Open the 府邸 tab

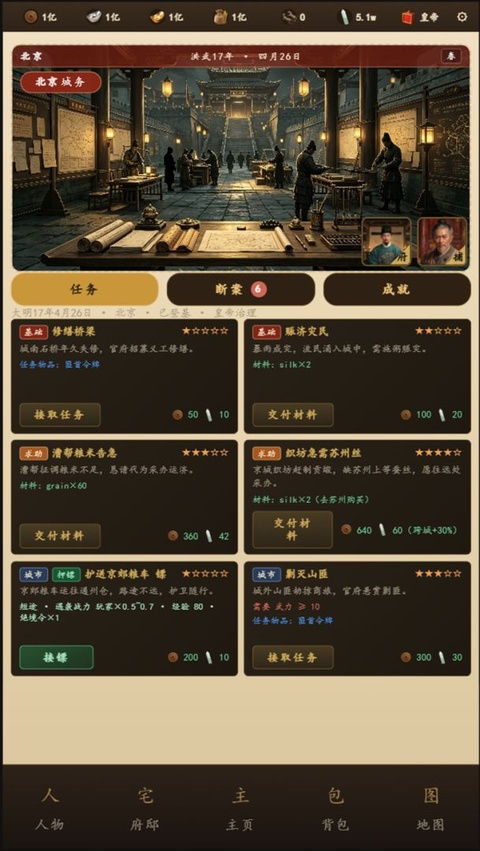(145, 809)
